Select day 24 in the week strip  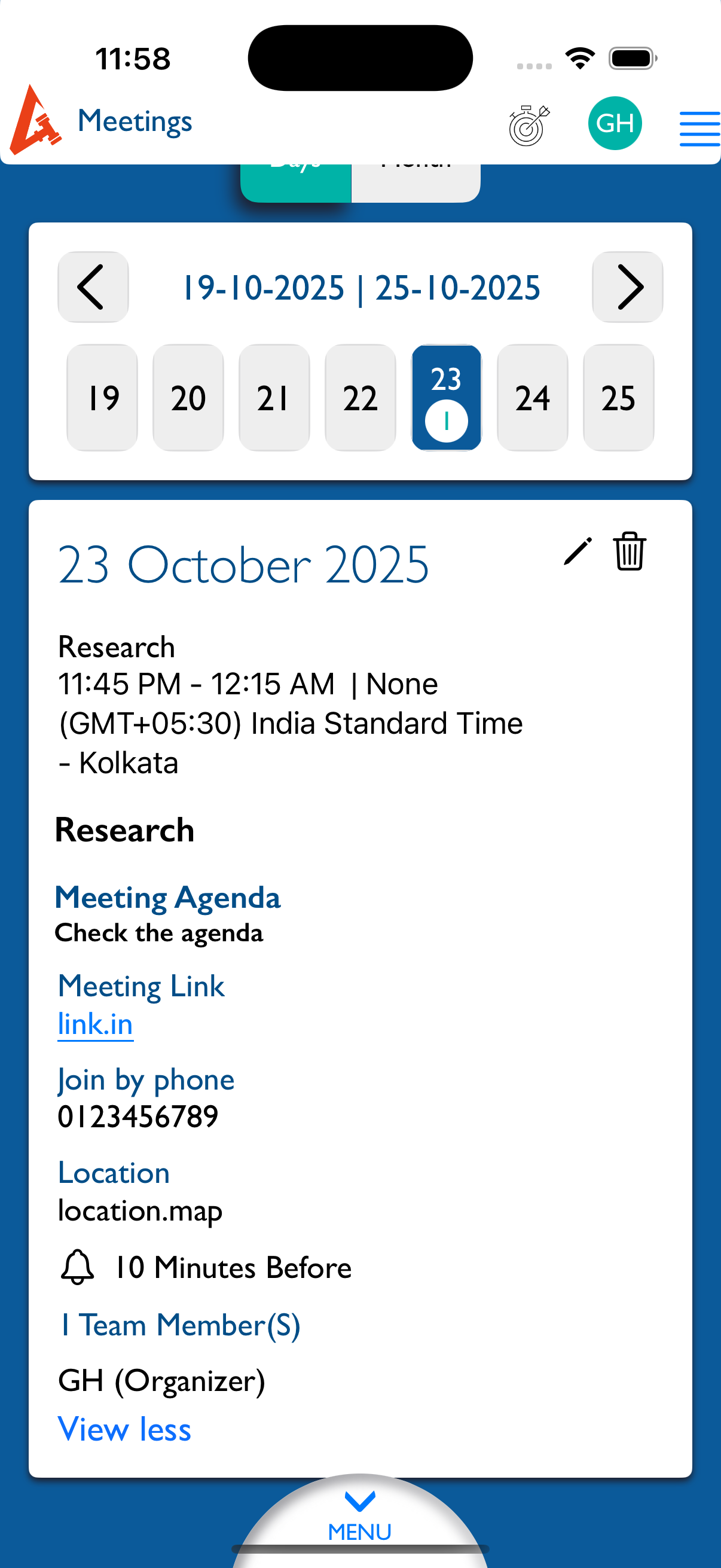tap(533, 398)
